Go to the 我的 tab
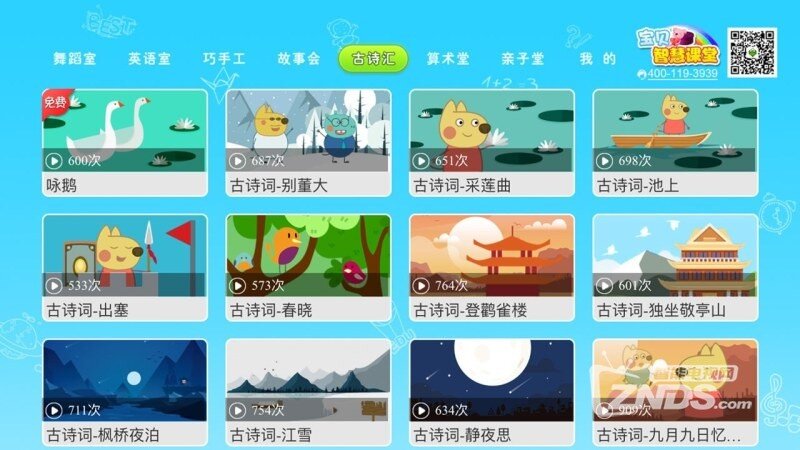 (x=598, y=59)
